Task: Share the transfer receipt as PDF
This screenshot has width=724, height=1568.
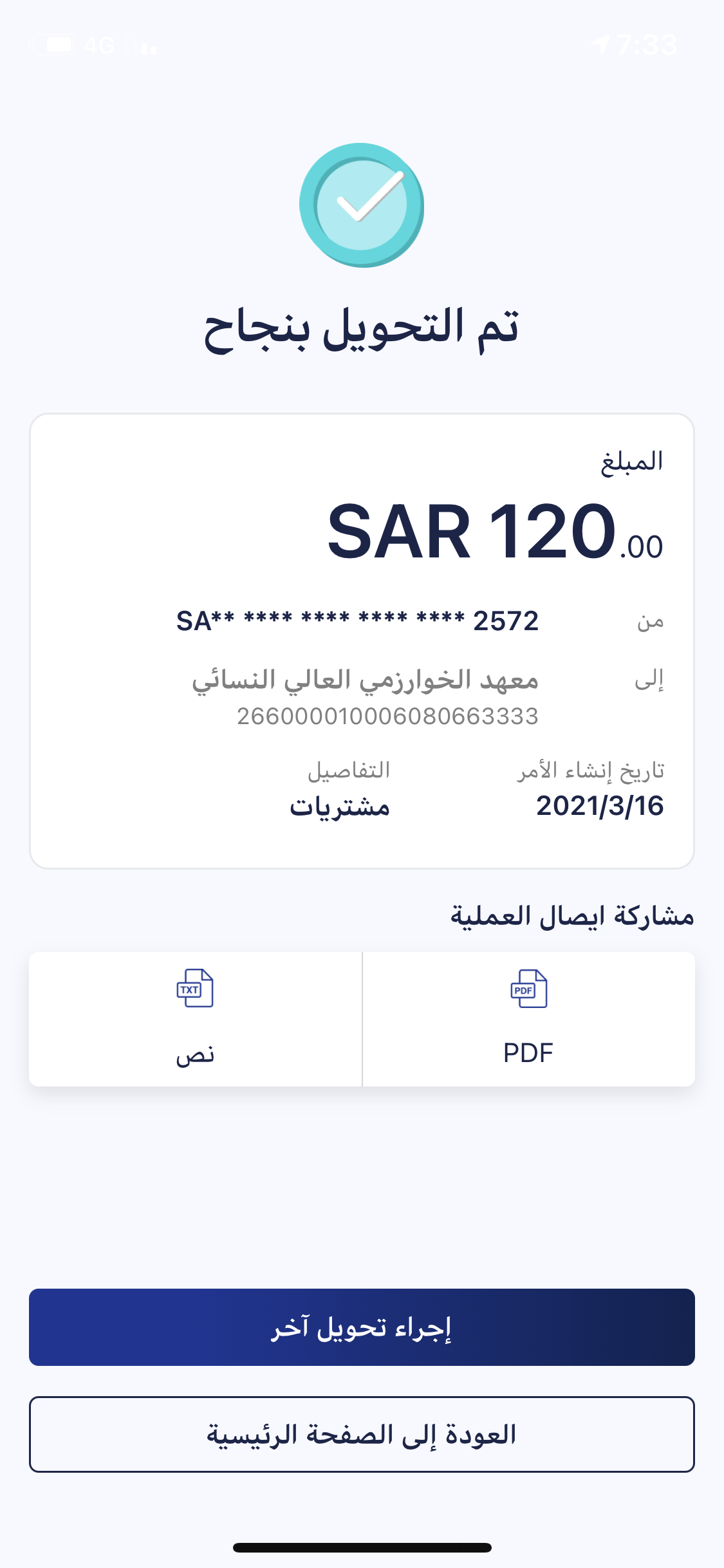Action: point(528,1019)
